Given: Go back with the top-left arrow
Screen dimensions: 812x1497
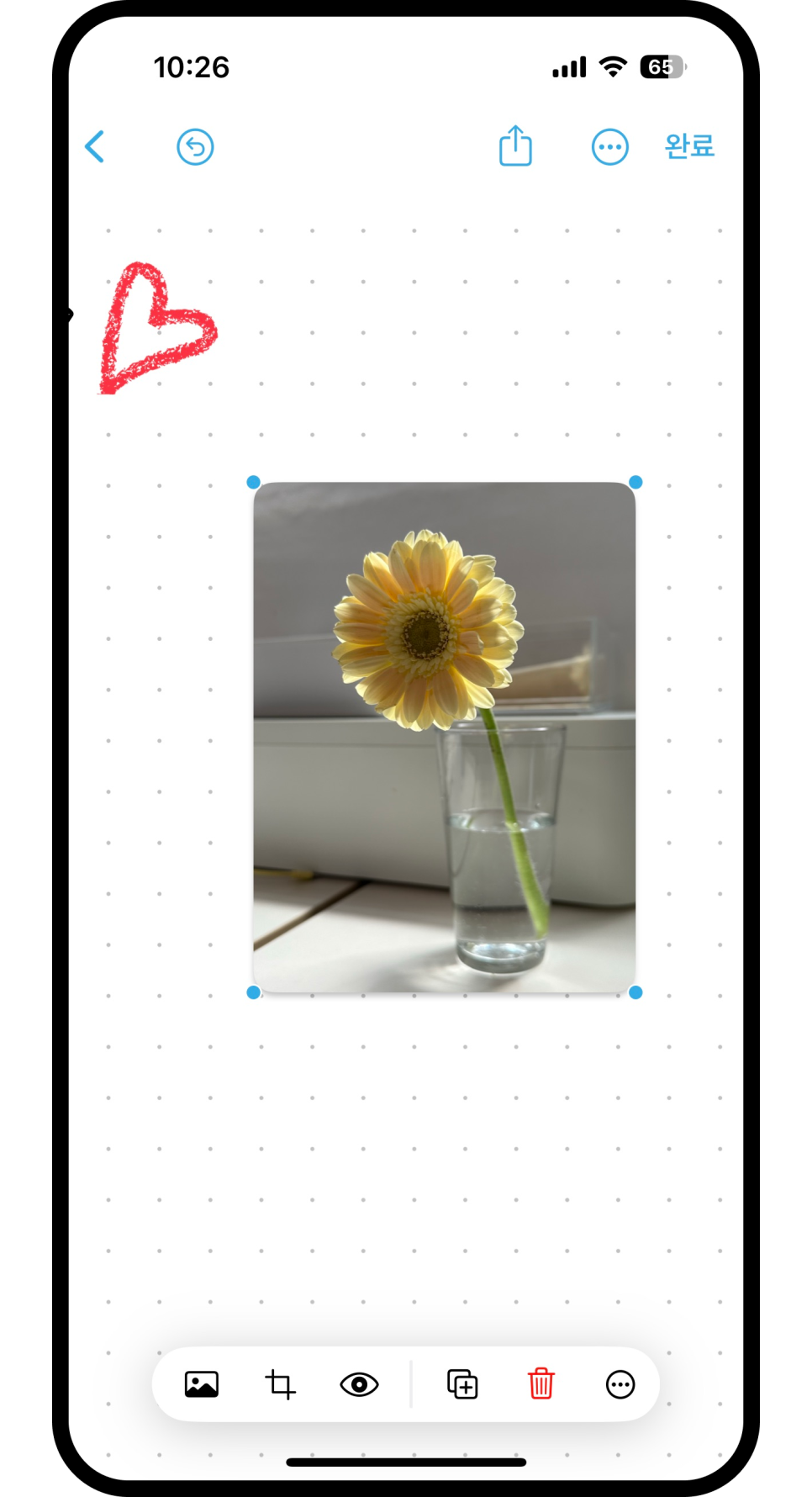Looking at the screenshot, I should [95, 147].
